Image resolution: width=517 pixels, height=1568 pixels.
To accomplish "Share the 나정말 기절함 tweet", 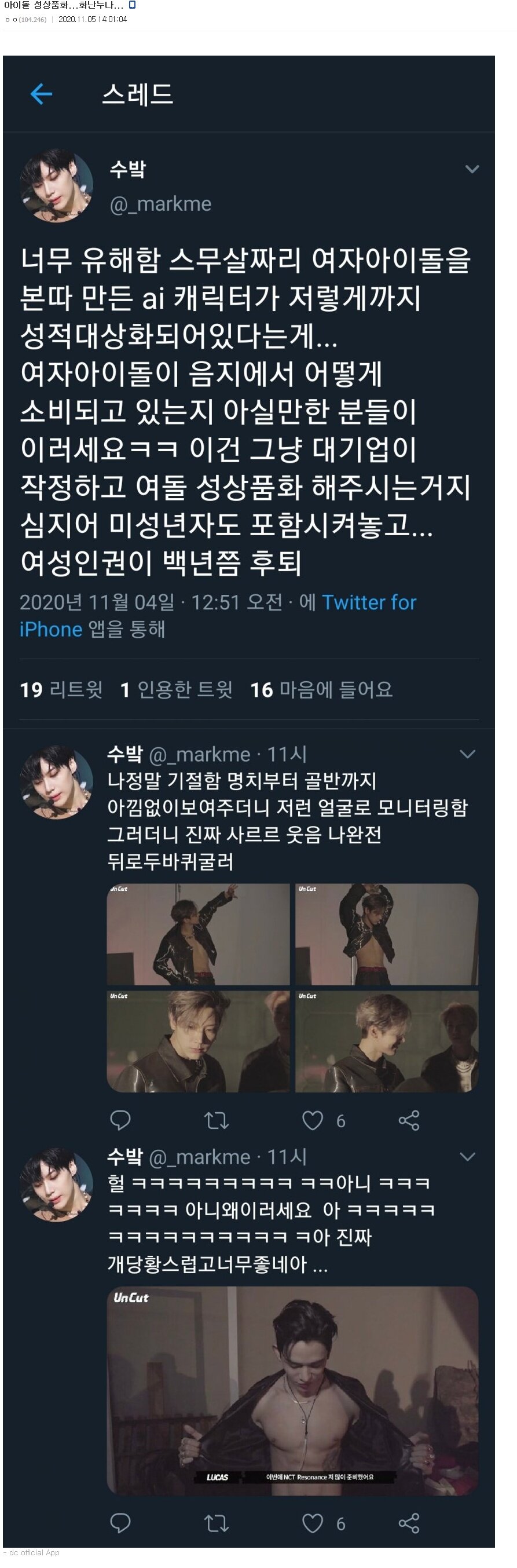I will coord(409,1121).
